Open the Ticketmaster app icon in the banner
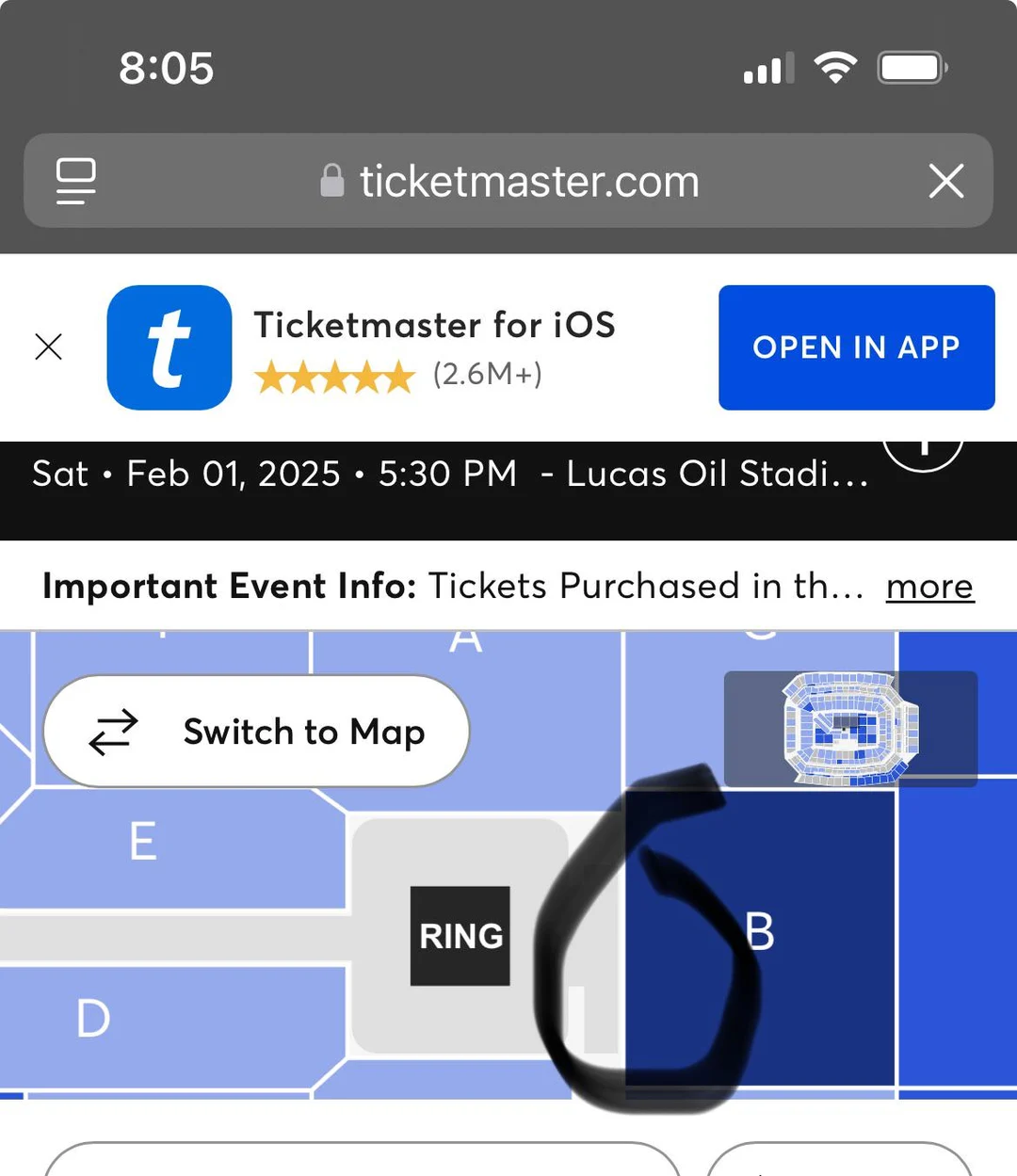This screenshot has height=1176, width=1017. [169, 347]
